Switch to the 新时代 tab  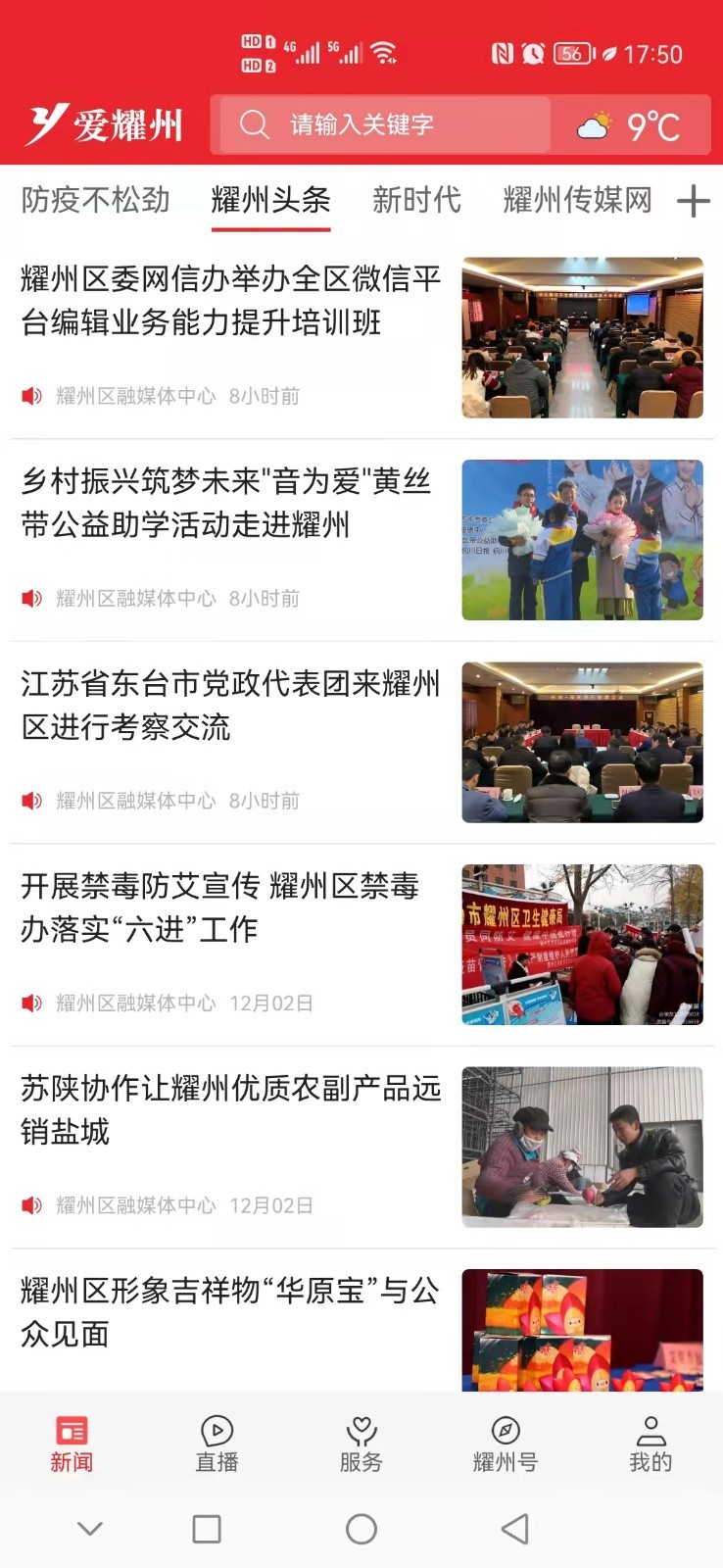[416, 200]
